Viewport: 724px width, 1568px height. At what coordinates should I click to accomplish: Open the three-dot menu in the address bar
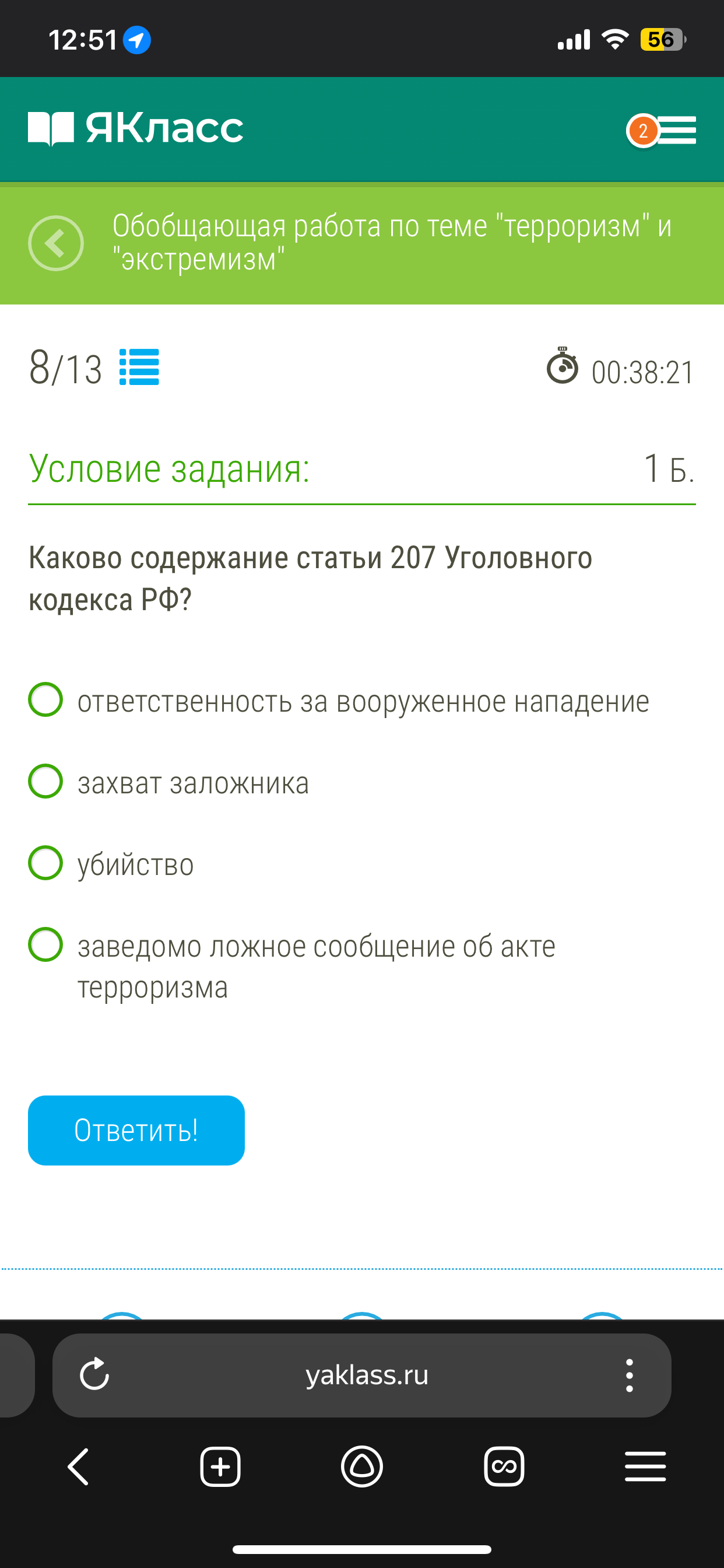[x=629, y=1375]
